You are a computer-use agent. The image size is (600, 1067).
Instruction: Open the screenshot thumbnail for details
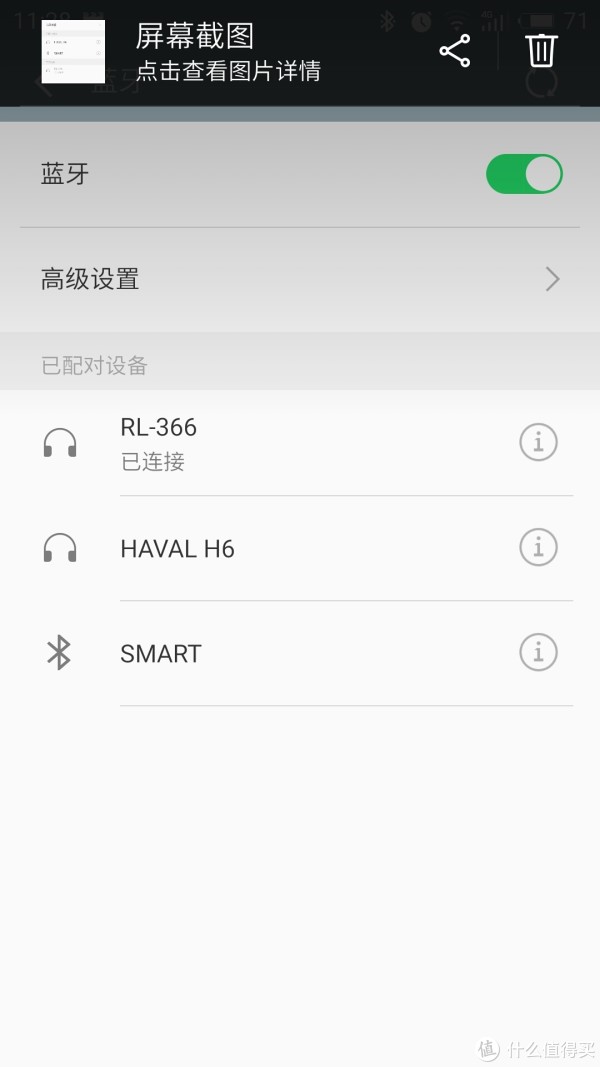point(73,52)
